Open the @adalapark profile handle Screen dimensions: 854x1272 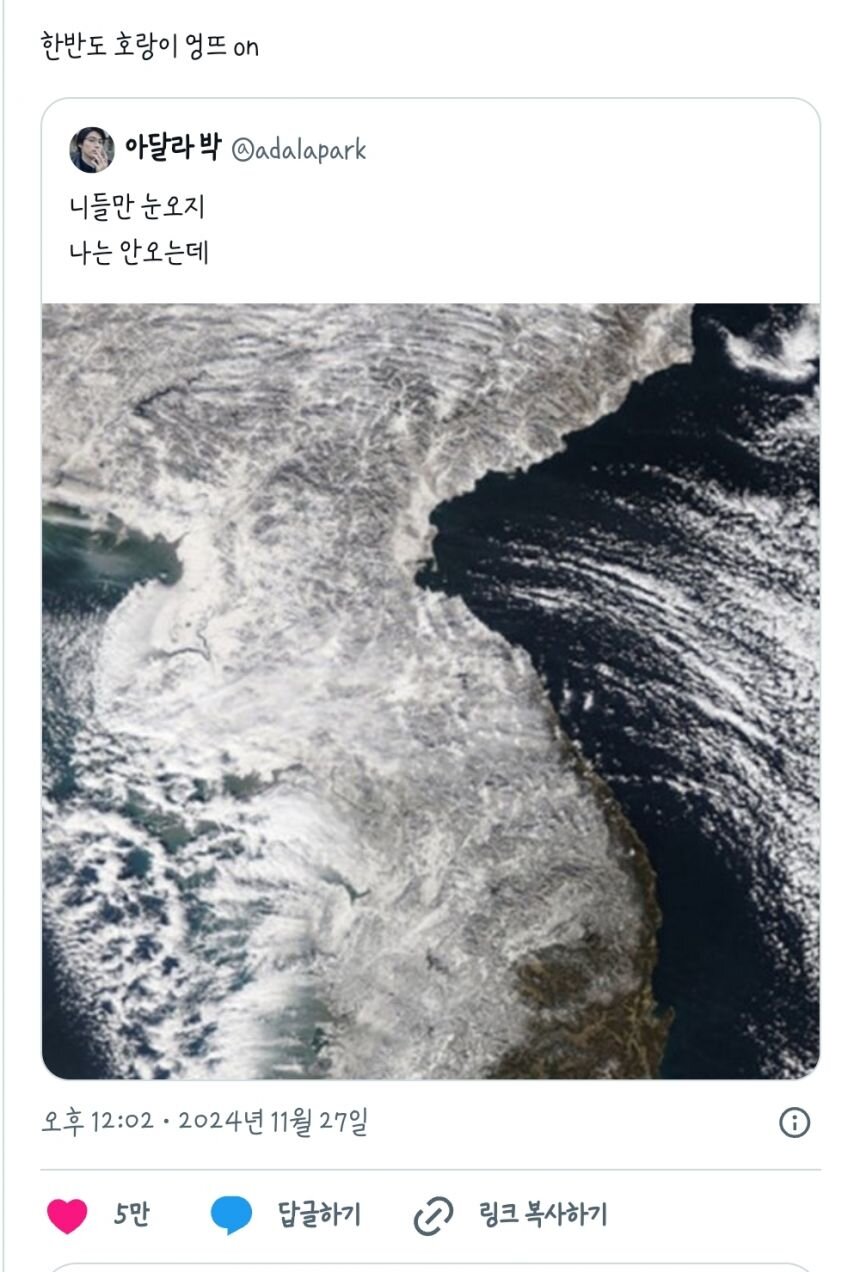[x=299, y=150]
